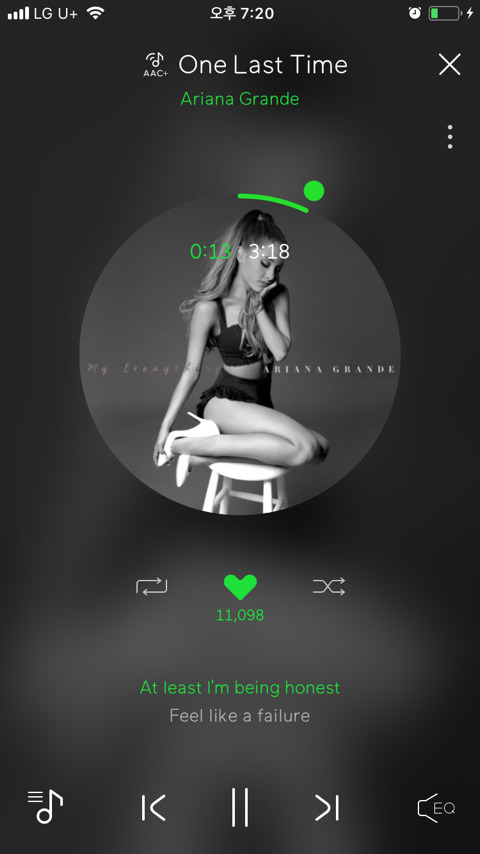Open the current playlist queue
The height and width of the screenshot is (854, 480).
coord(45,806)
